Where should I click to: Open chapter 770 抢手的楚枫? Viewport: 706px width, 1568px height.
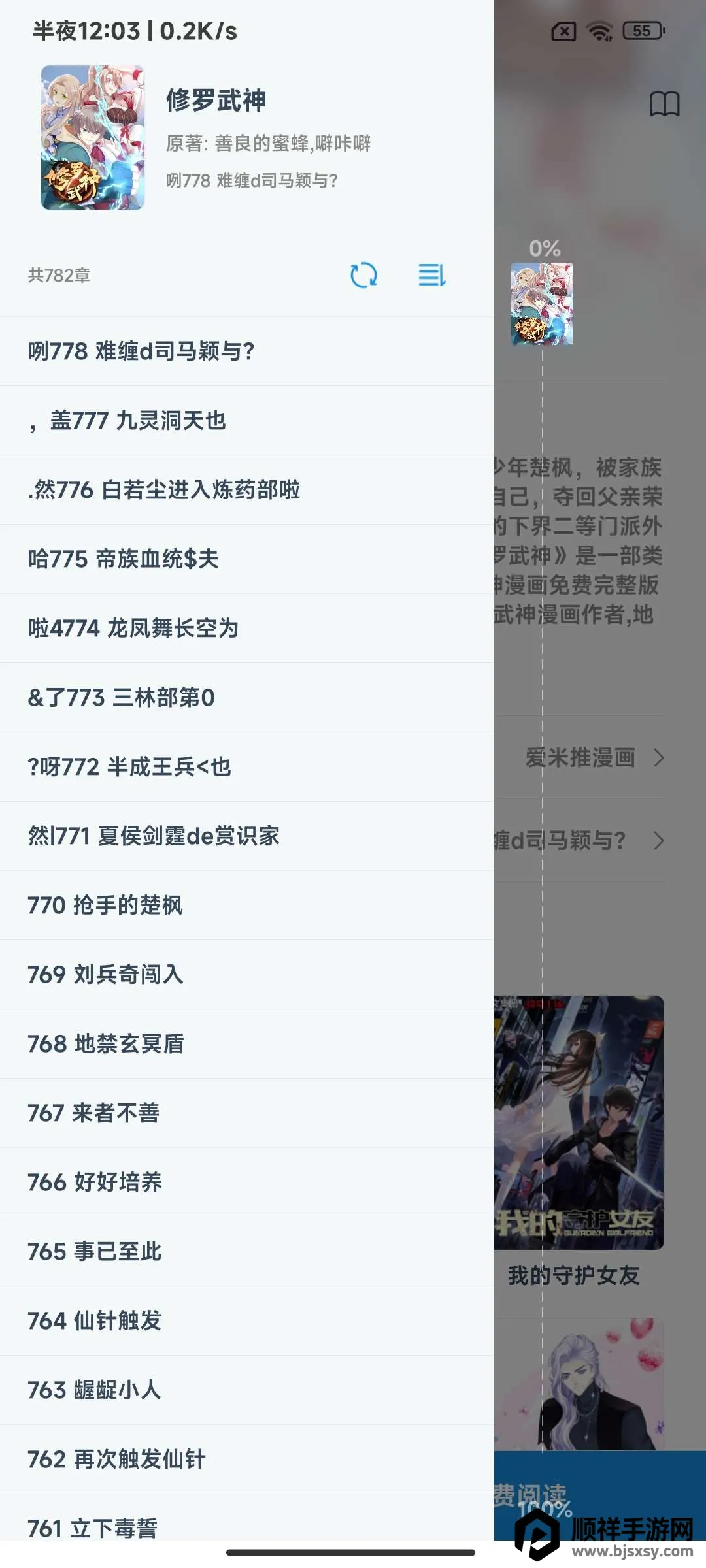click(x=246, y=906)
